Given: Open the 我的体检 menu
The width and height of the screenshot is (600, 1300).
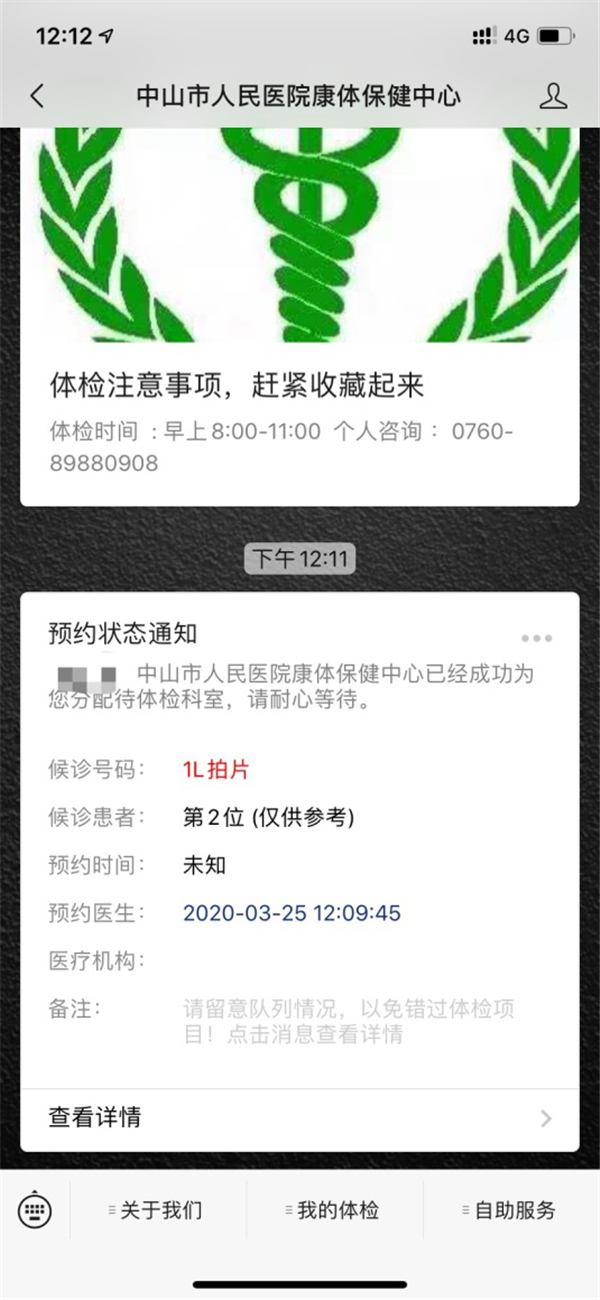Looking at the screenshot, I should (x=333, y=1211).
